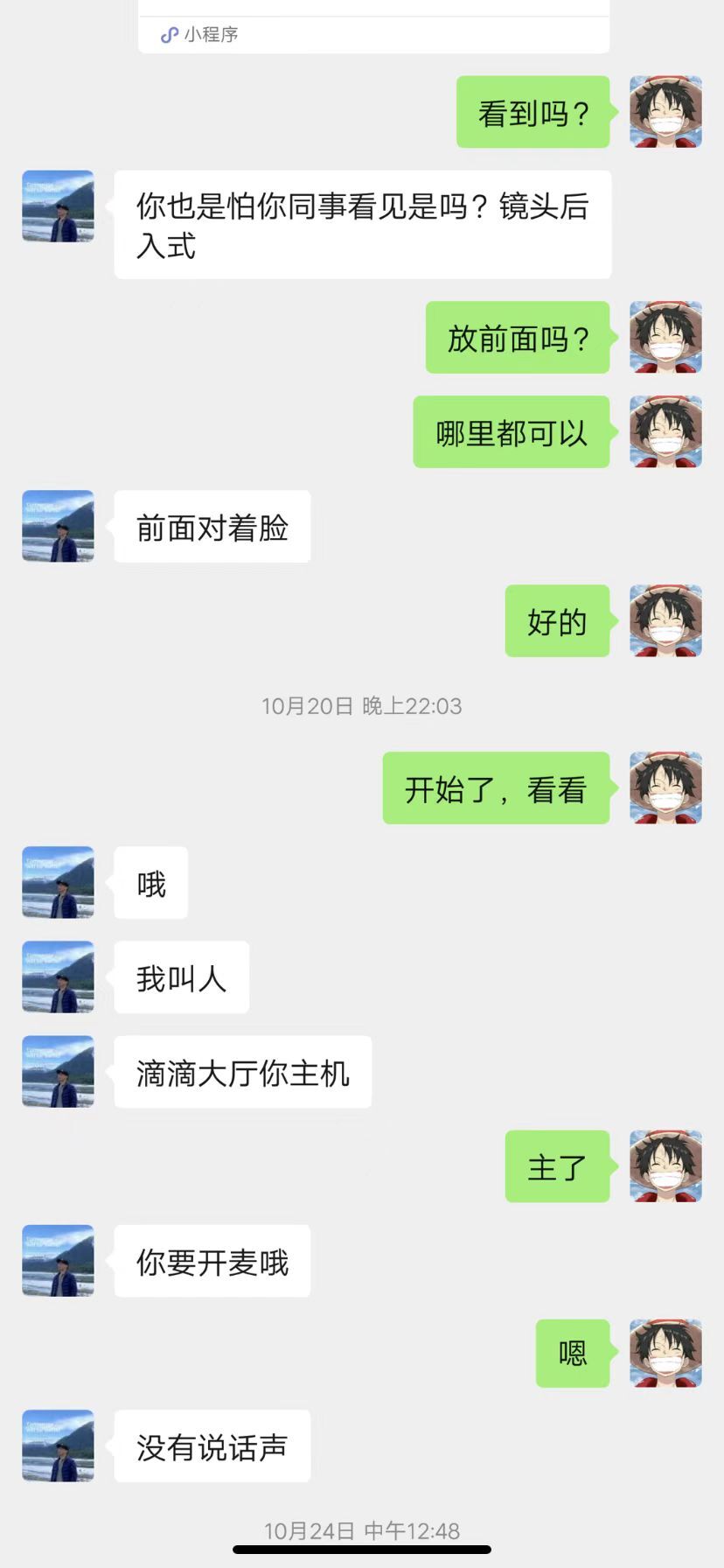724x1568 pixels.
Task: Tap the "我叫人" white bubble
Action: pyautogui.click(x=180, y=977)
